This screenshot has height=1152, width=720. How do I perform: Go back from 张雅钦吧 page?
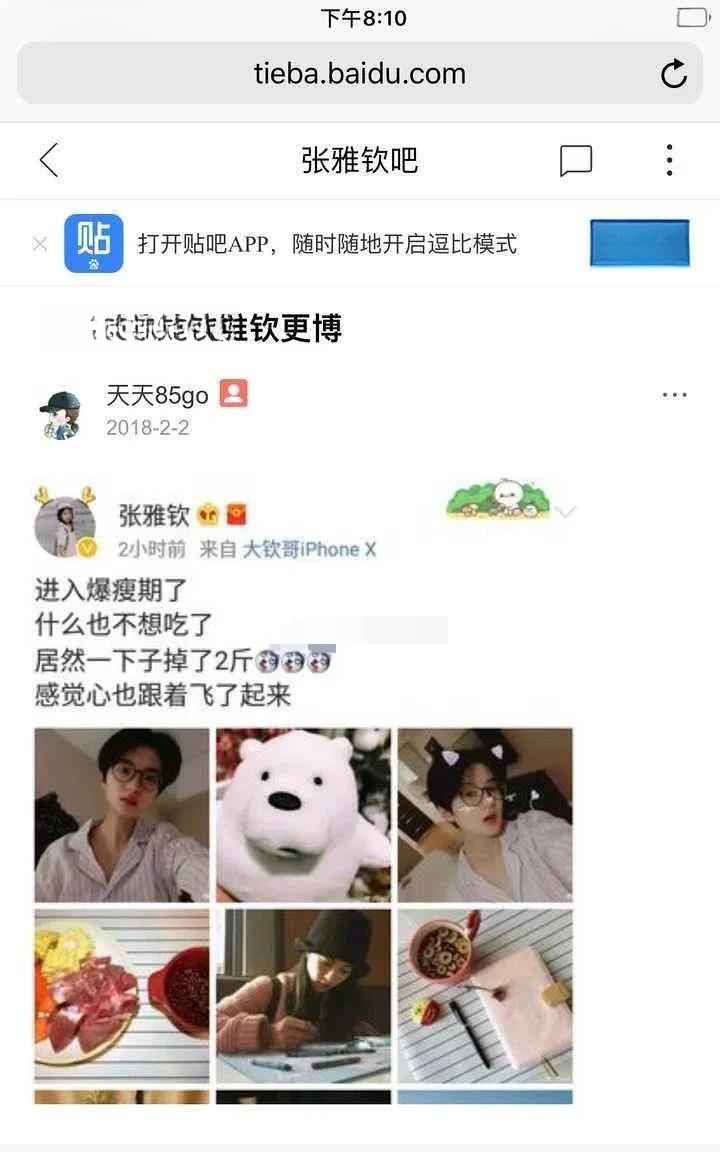pyautogui.click(x=48, y=160)
